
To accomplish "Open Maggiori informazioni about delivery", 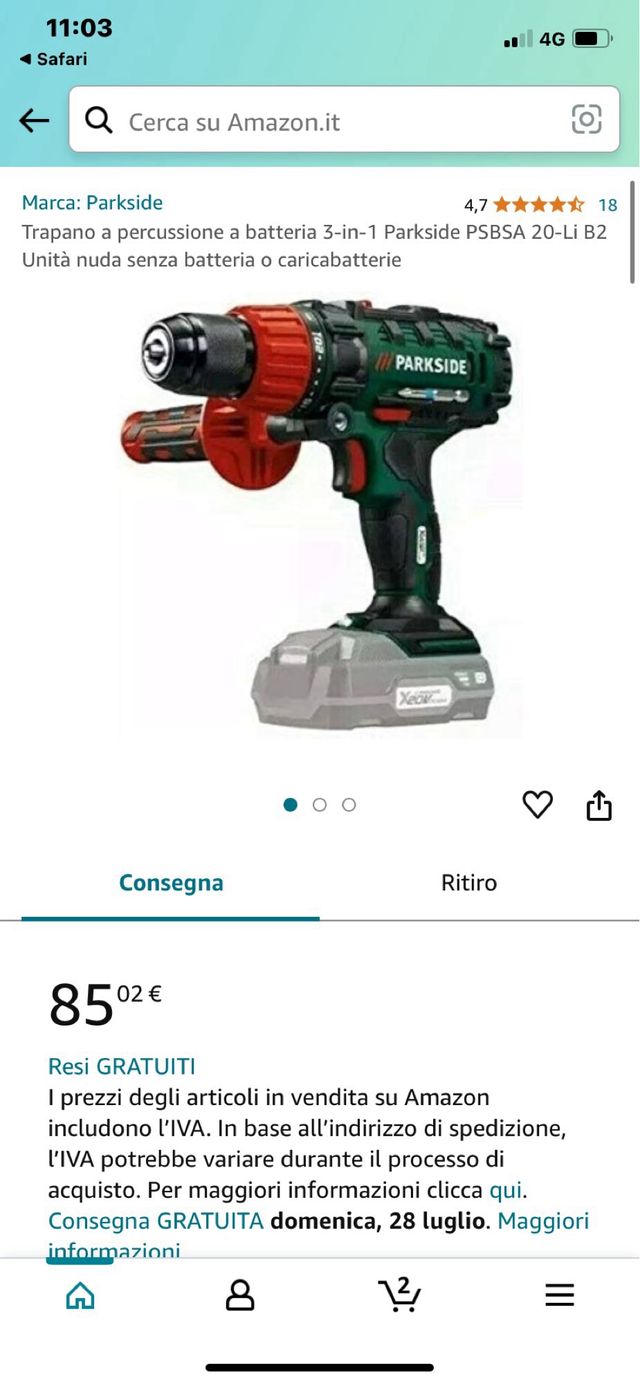I will click(x=543, y=1221).
